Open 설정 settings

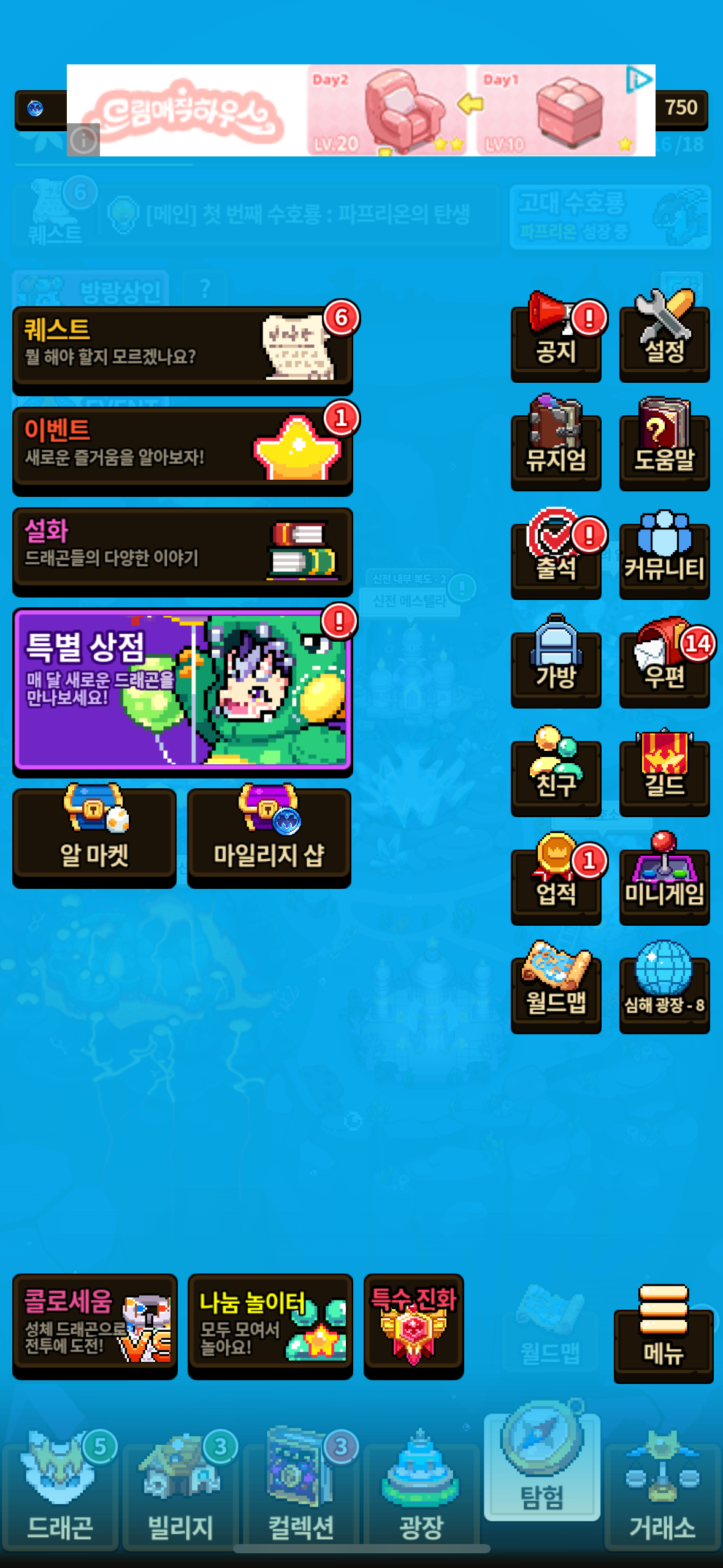click(664, 340)
